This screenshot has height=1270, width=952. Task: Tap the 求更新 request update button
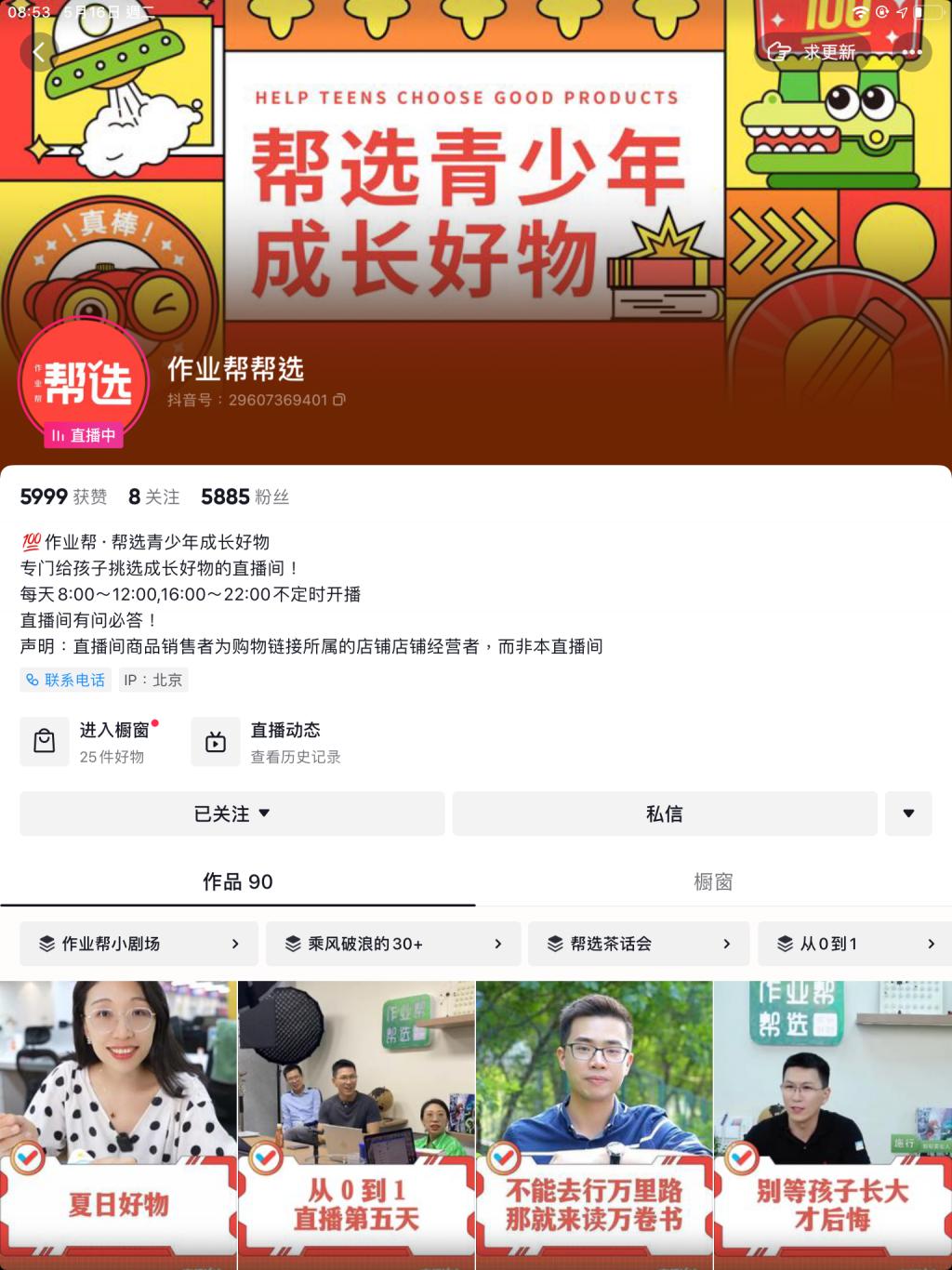(813, 52)
